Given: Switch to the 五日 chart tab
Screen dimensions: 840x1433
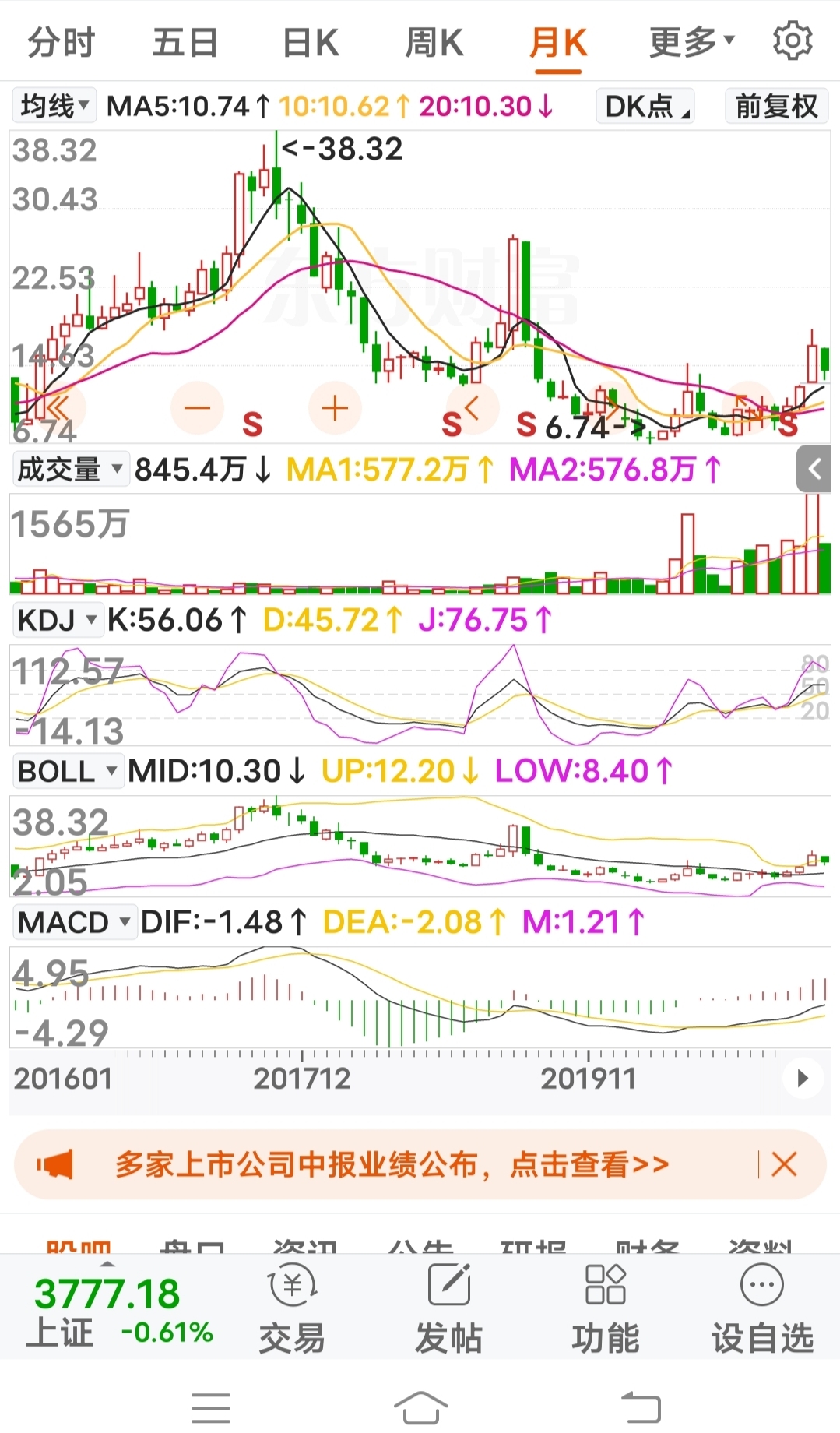Looking at the screenshot, I should tap(185, 42).
